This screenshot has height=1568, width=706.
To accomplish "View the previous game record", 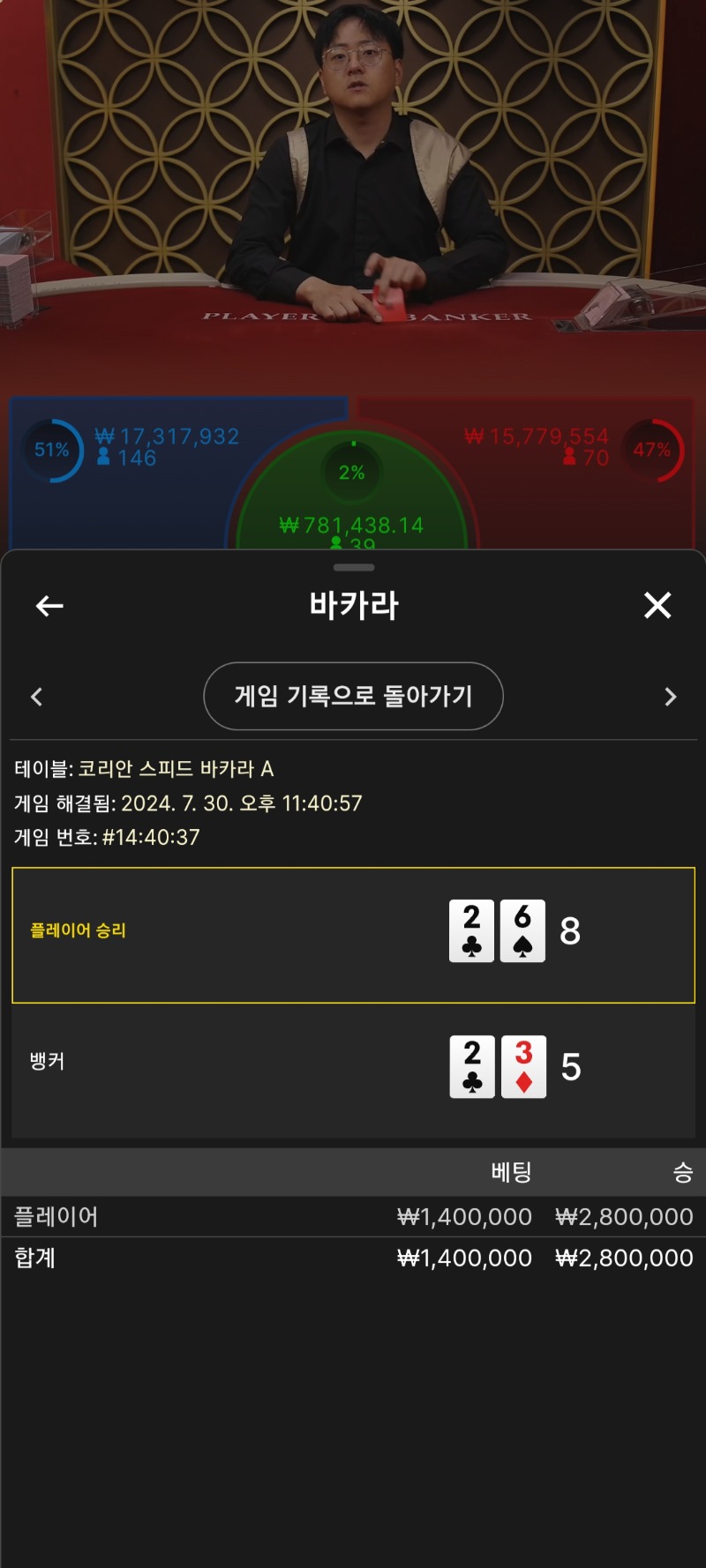I will [36, 697].
